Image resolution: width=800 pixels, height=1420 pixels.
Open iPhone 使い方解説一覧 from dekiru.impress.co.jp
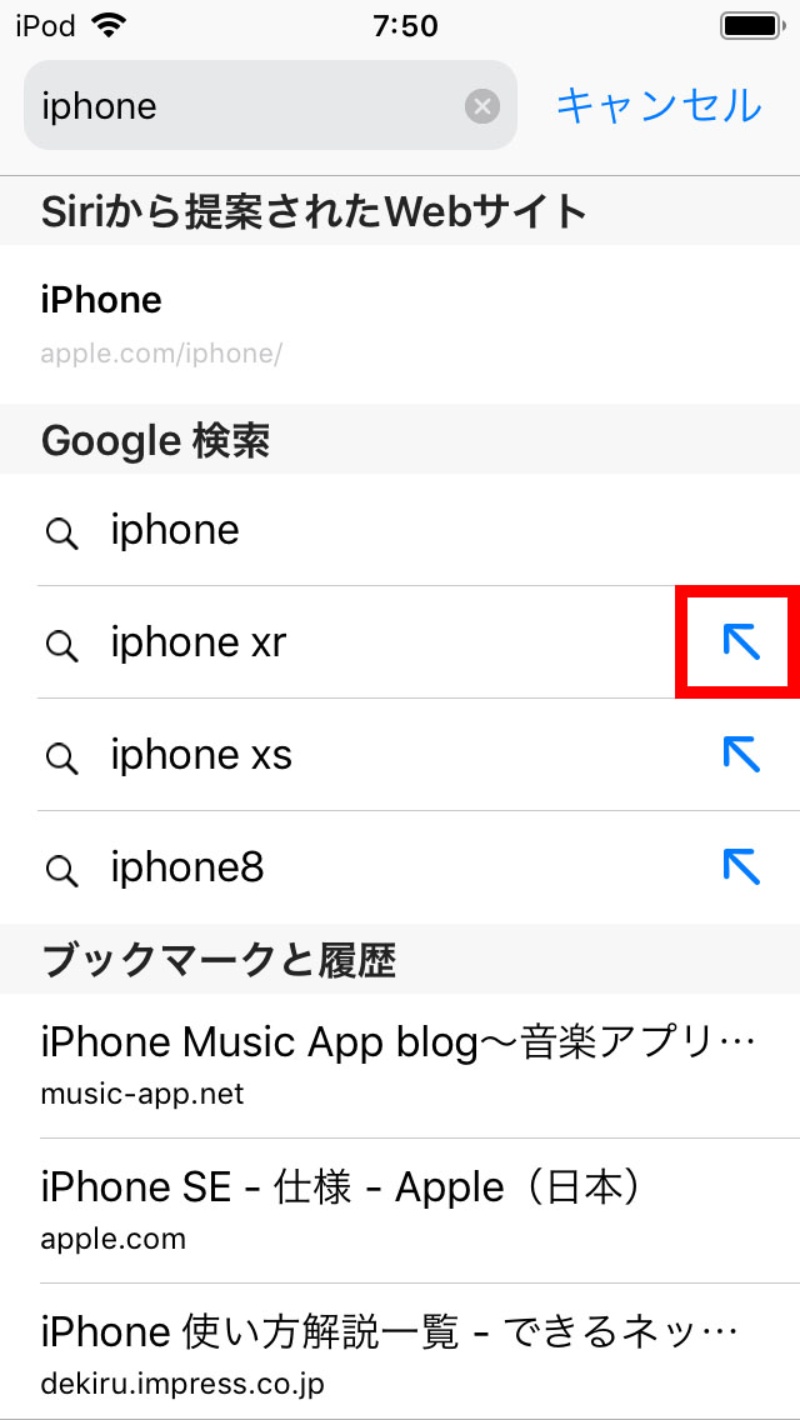click(398, 1354)
